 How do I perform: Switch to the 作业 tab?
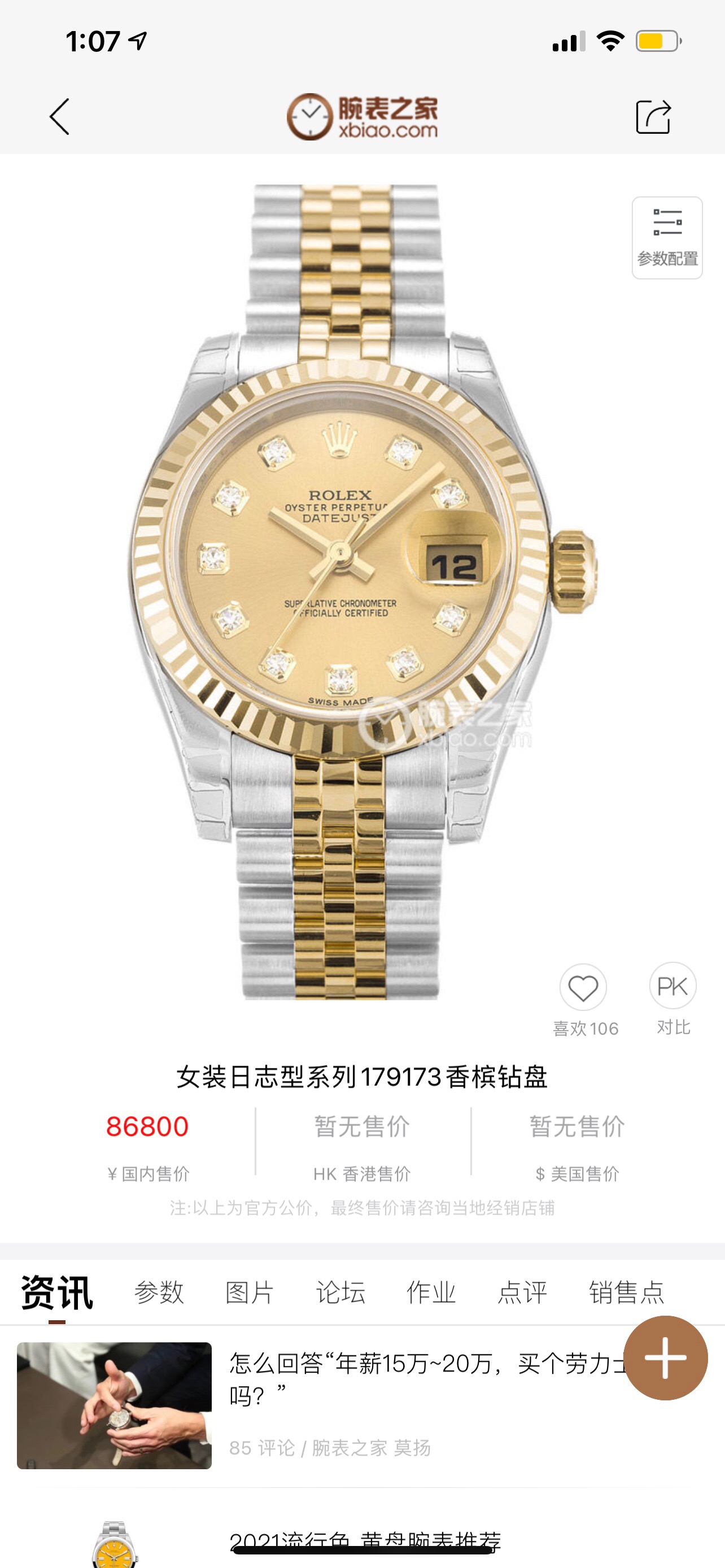[431, 1291]
